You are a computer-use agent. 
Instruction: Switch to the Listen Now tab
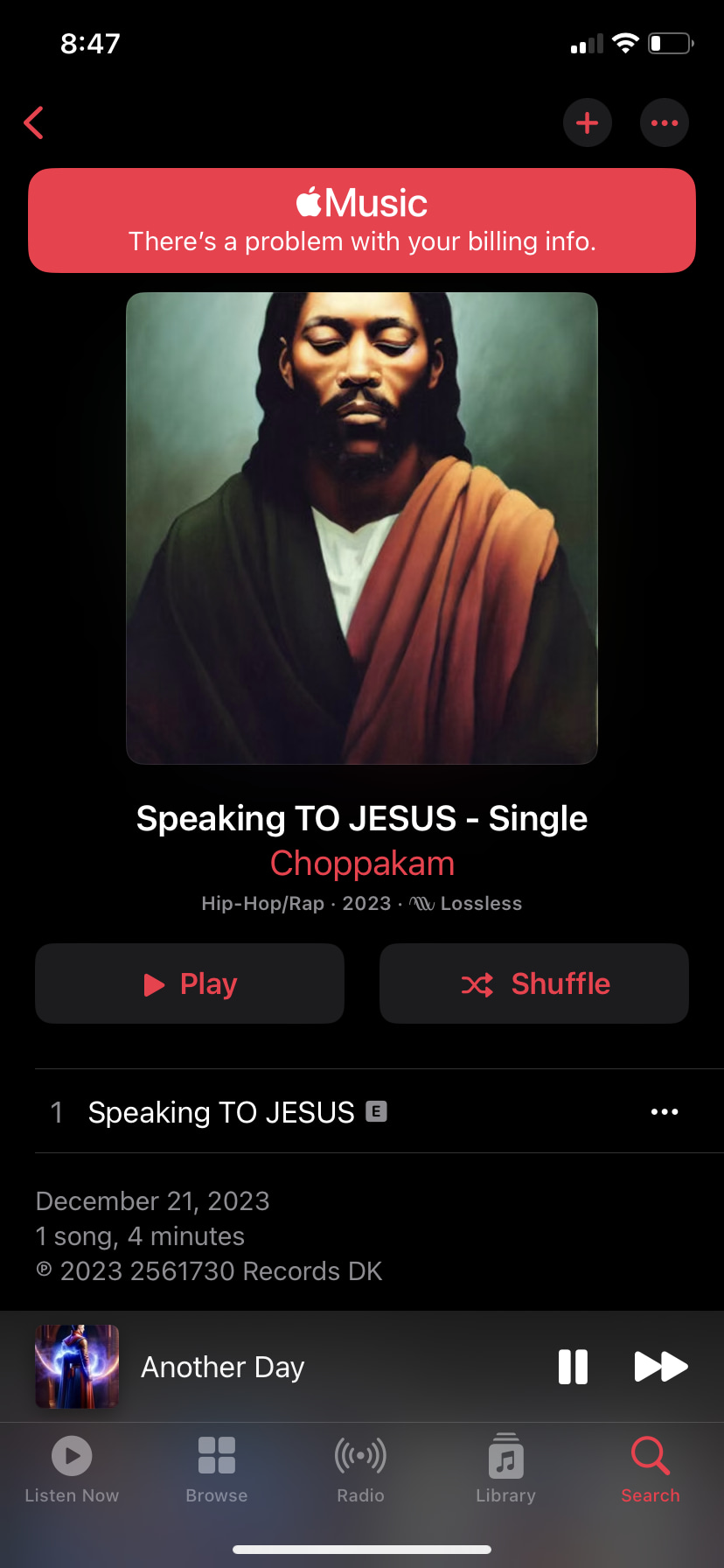coord(72,1470)
